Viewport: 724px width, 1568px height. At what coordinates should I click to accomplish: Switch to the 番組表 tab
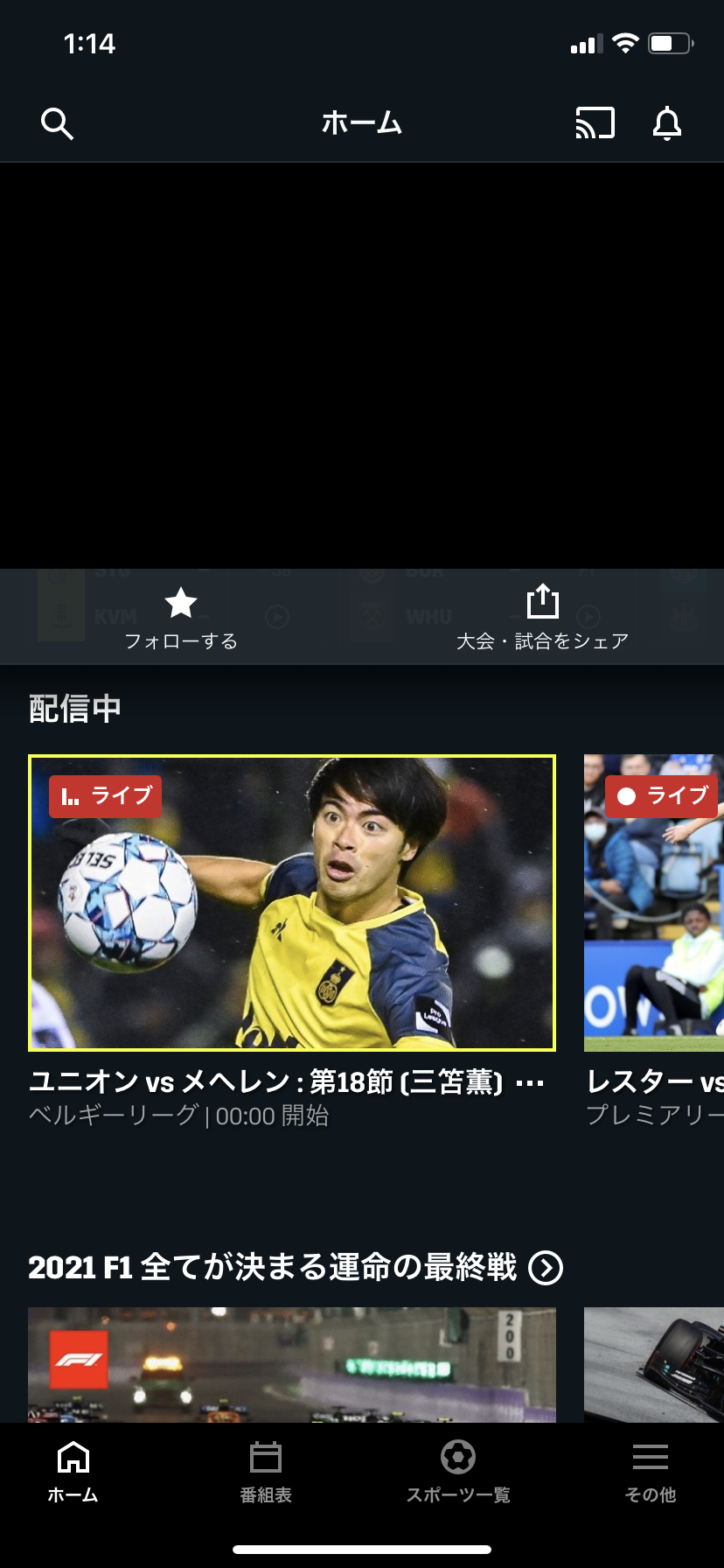click(266, 1472)
